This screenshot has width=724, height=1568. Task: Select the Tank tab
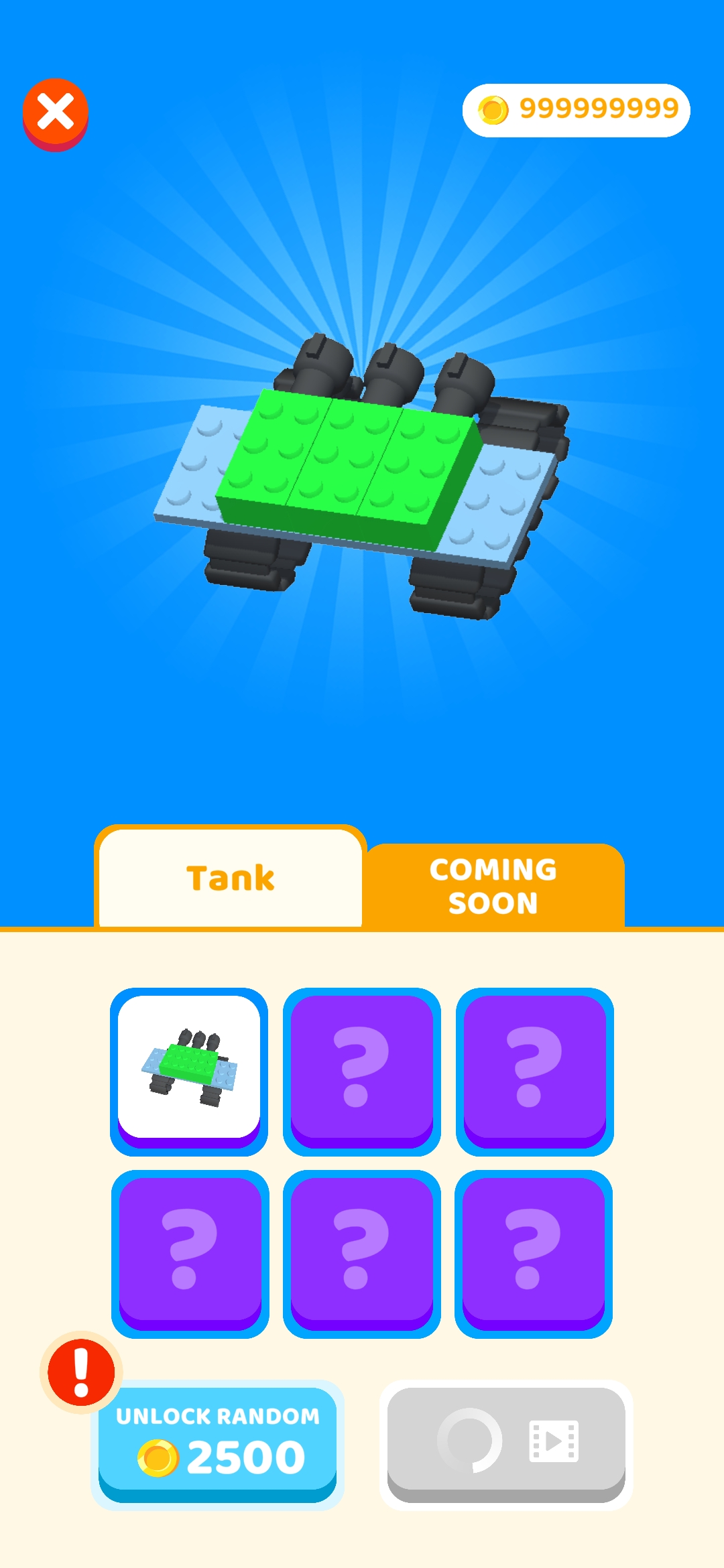point(230,878)
